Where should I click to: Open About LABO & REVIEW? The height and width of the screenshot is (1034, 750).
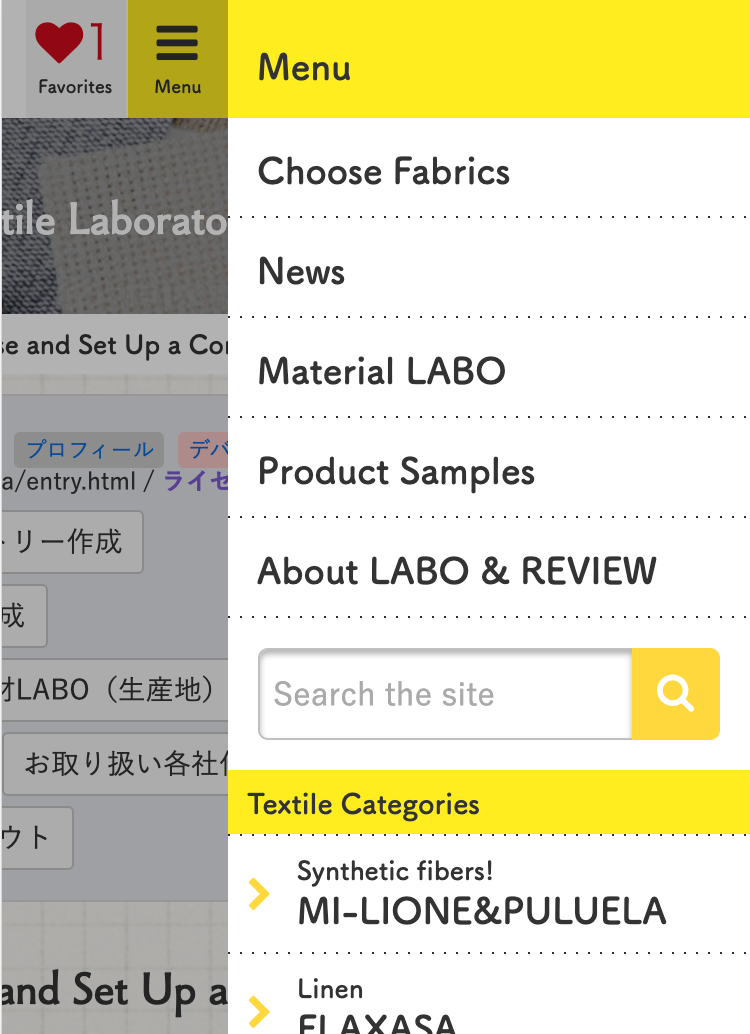[x=457, y=571]
